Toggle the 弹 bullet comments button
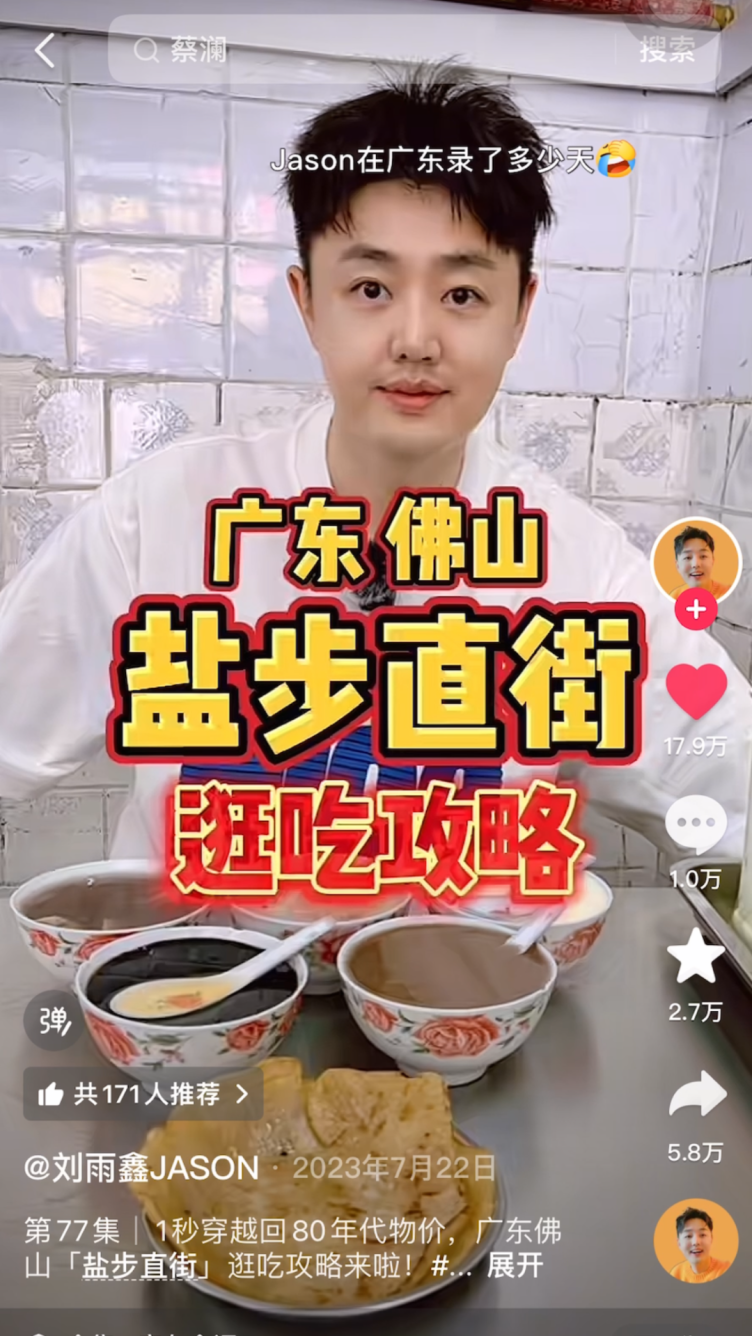Viewport: 752px width, 1336px height. point(53,1020)
